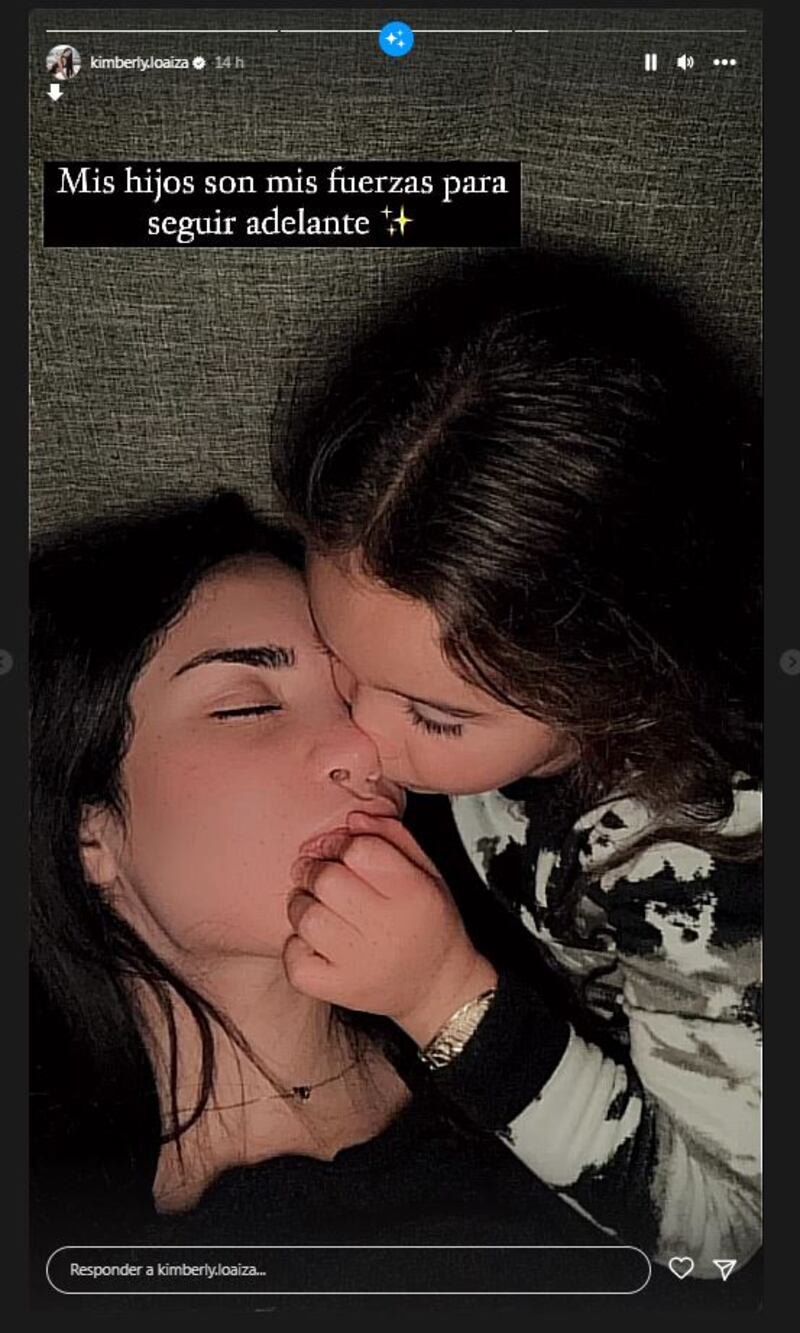Open kimberly.loaiza's profile picture
This screenshot has width=800, height=1333.
(63, 62)
